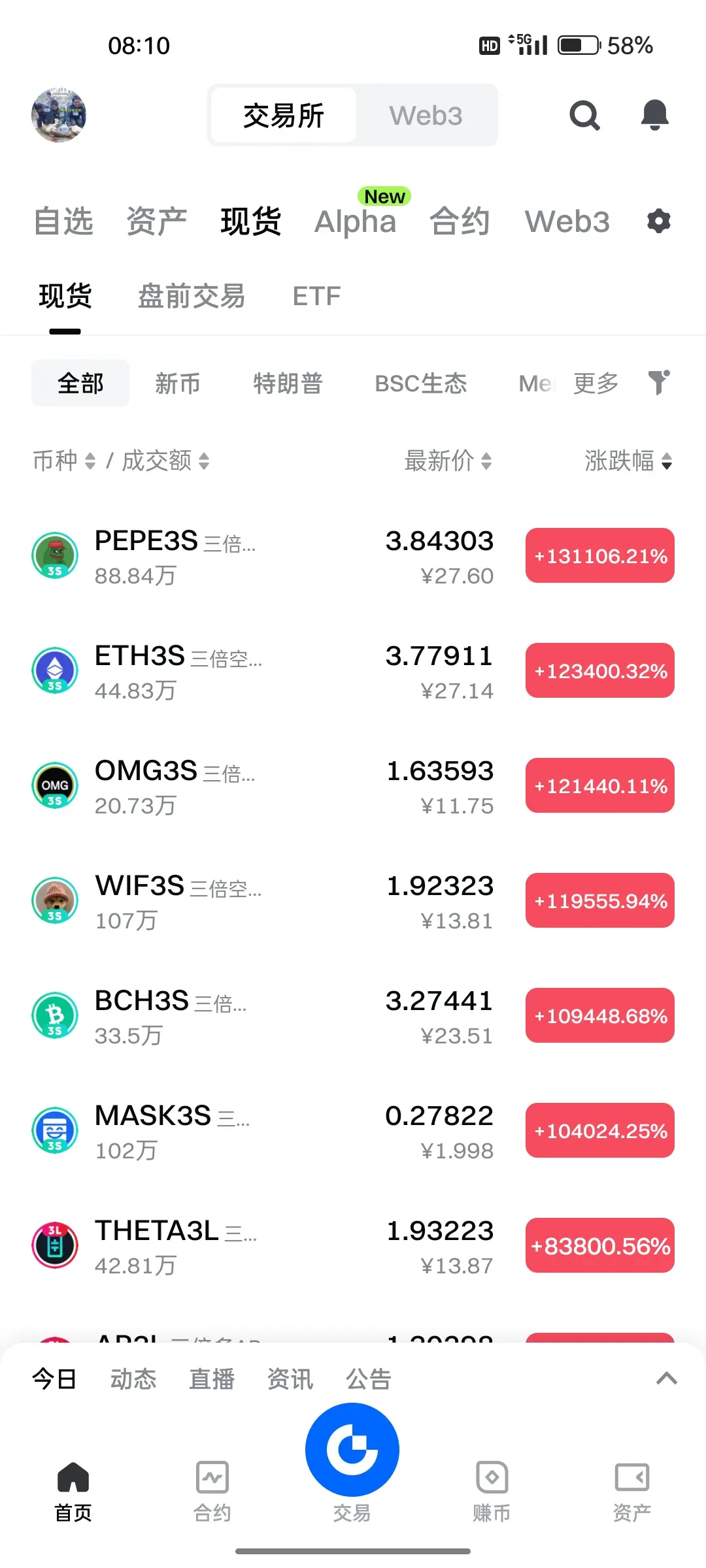Open the search magnifier icon
The height and width of the screenshot is (1568, 706).
click(584, 116)
